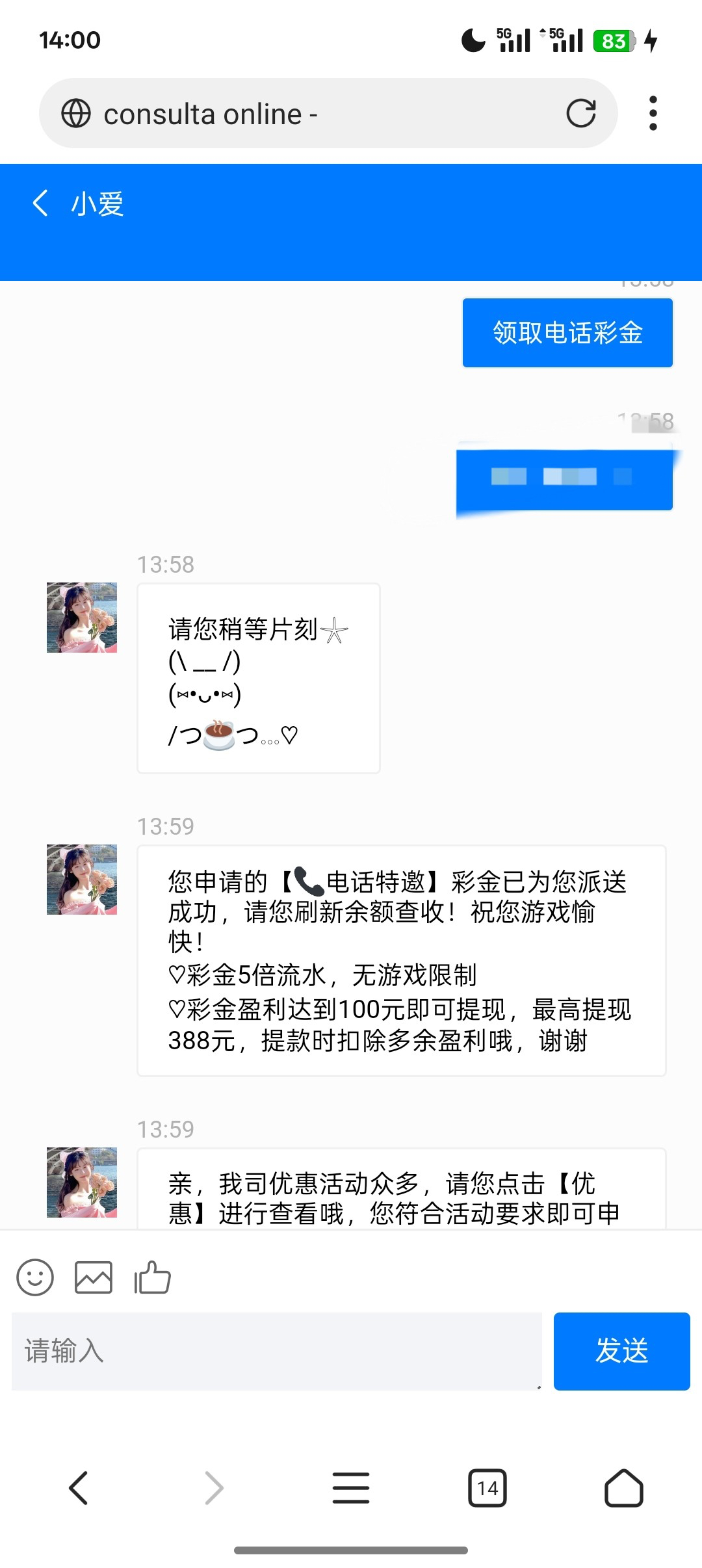This screenshot has width=702, height=1568.
Task: Attach an image to the chat
Action: (94, 1277)
